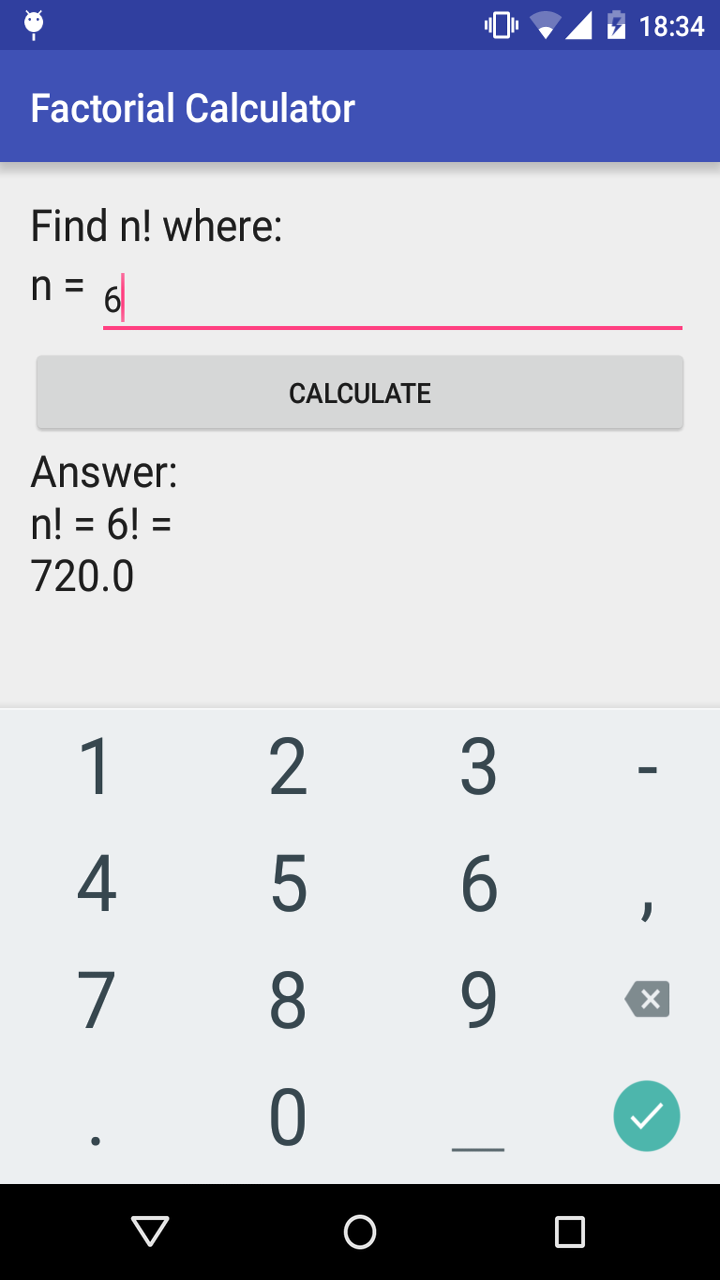720x1280 pixels.
Task: Tap the backspace key on the keypad
Action: click(647, 998)
